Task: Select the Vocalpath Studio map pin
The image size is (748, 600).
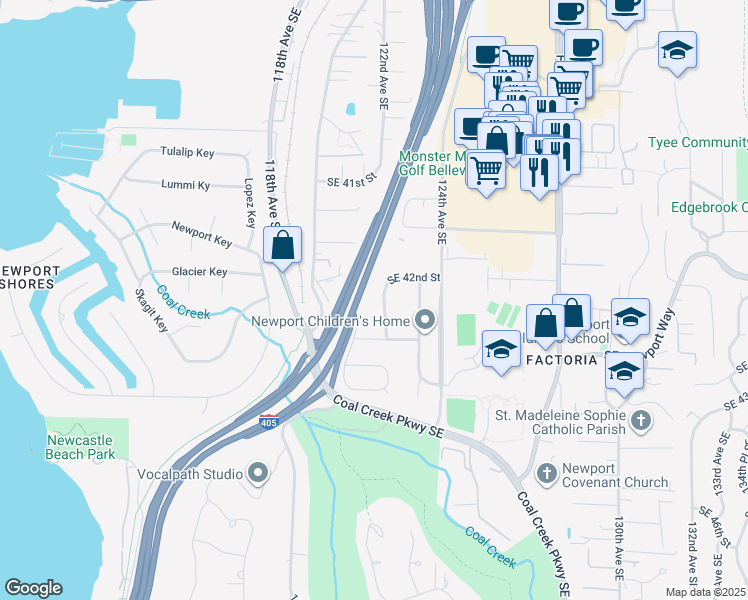Action: pos(258,474)
